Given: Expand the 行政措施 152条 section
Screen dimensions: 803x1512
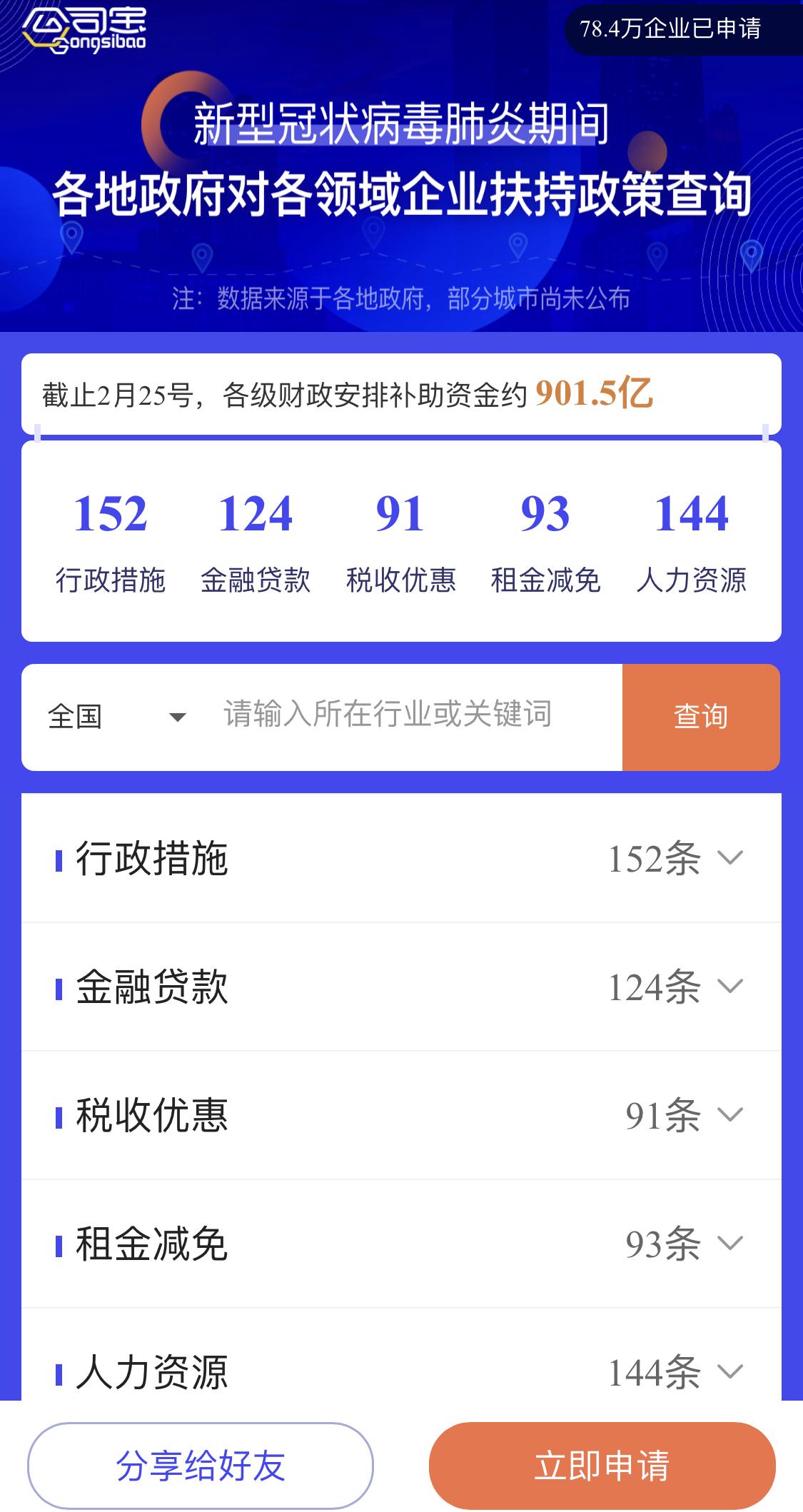Looking at the screenshot, I should 401,858.
